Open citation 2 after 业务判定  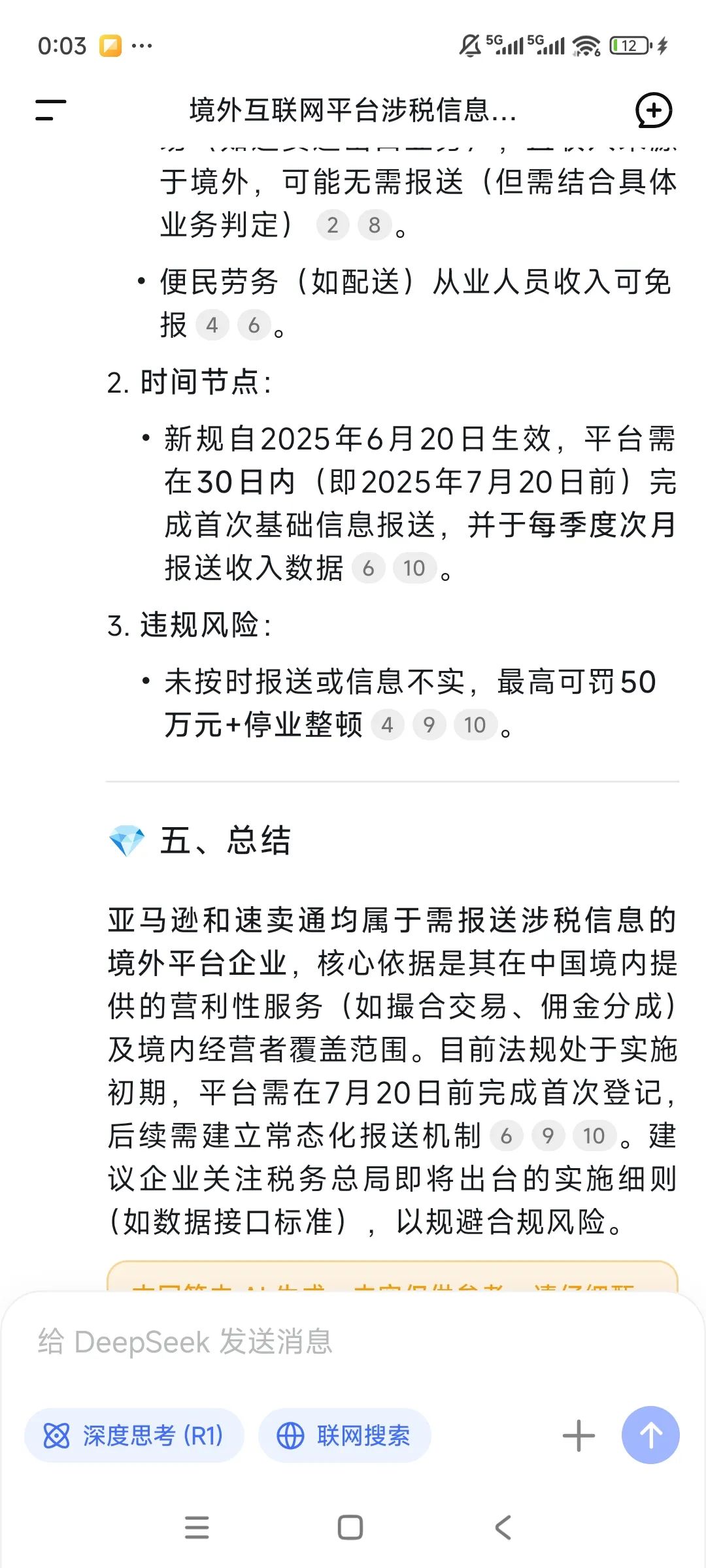tap(333, 225)
